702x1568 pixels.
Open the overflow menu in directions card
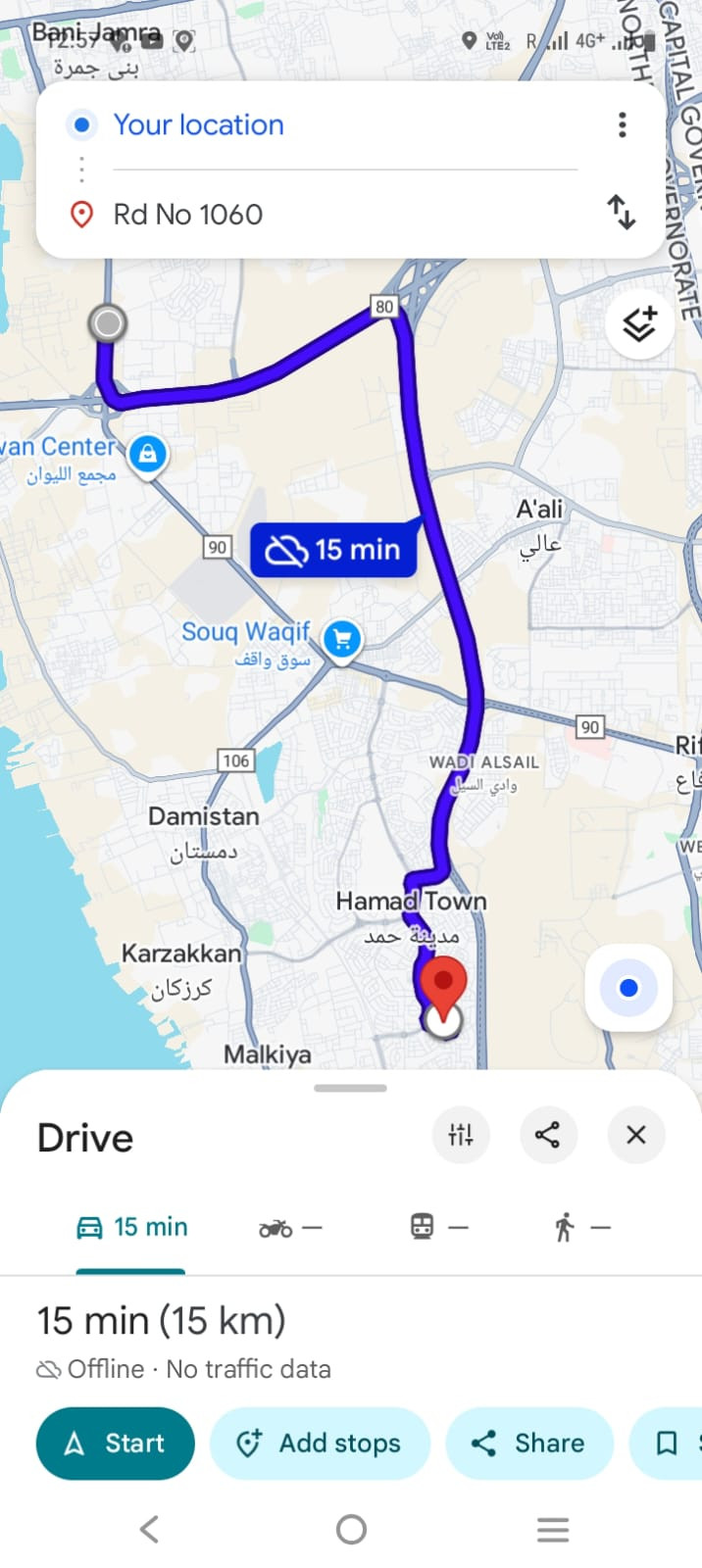tap(622, 124)
